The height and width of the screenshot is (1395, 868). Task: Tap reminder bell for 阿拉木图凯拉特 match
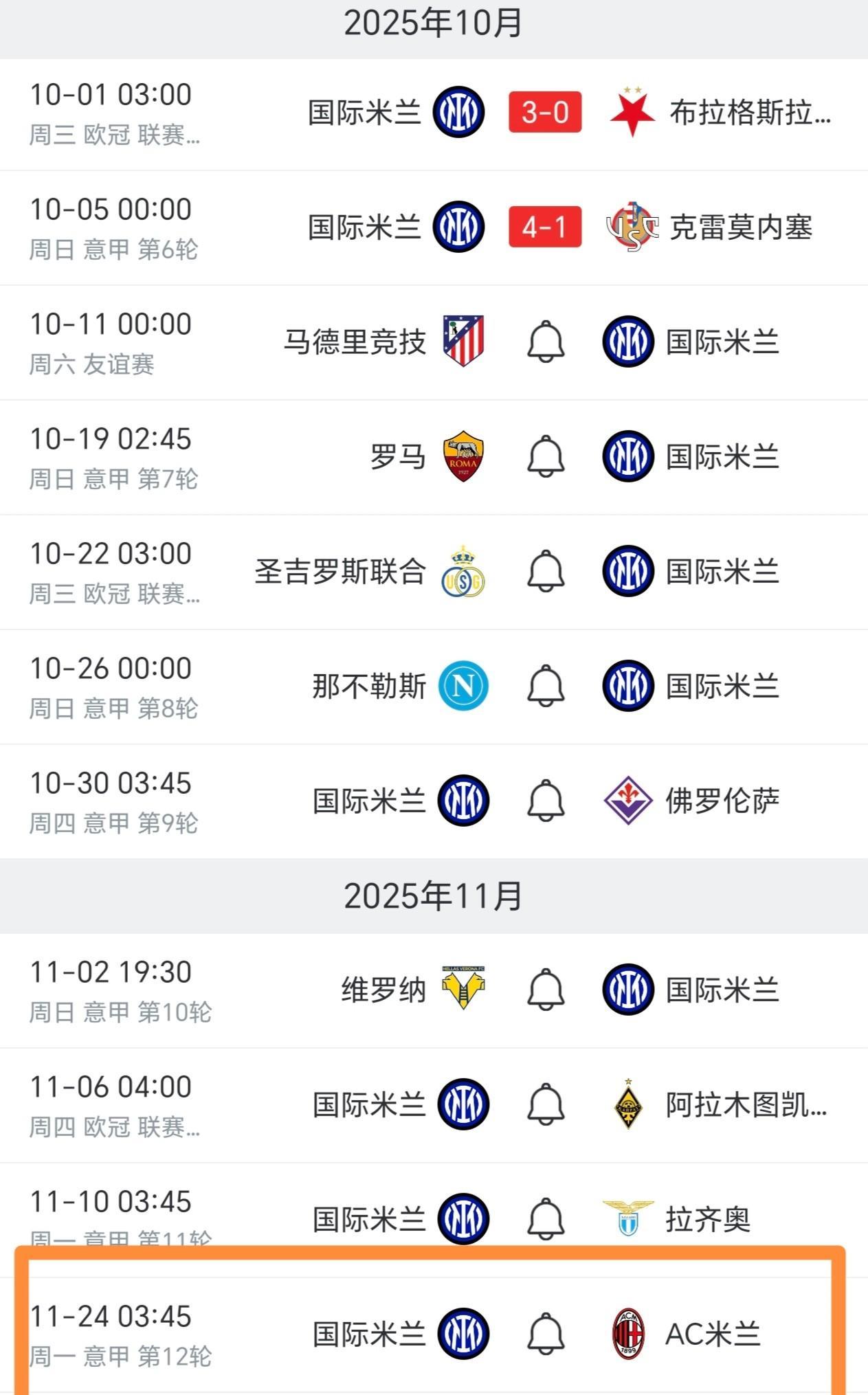point(546,1104)
